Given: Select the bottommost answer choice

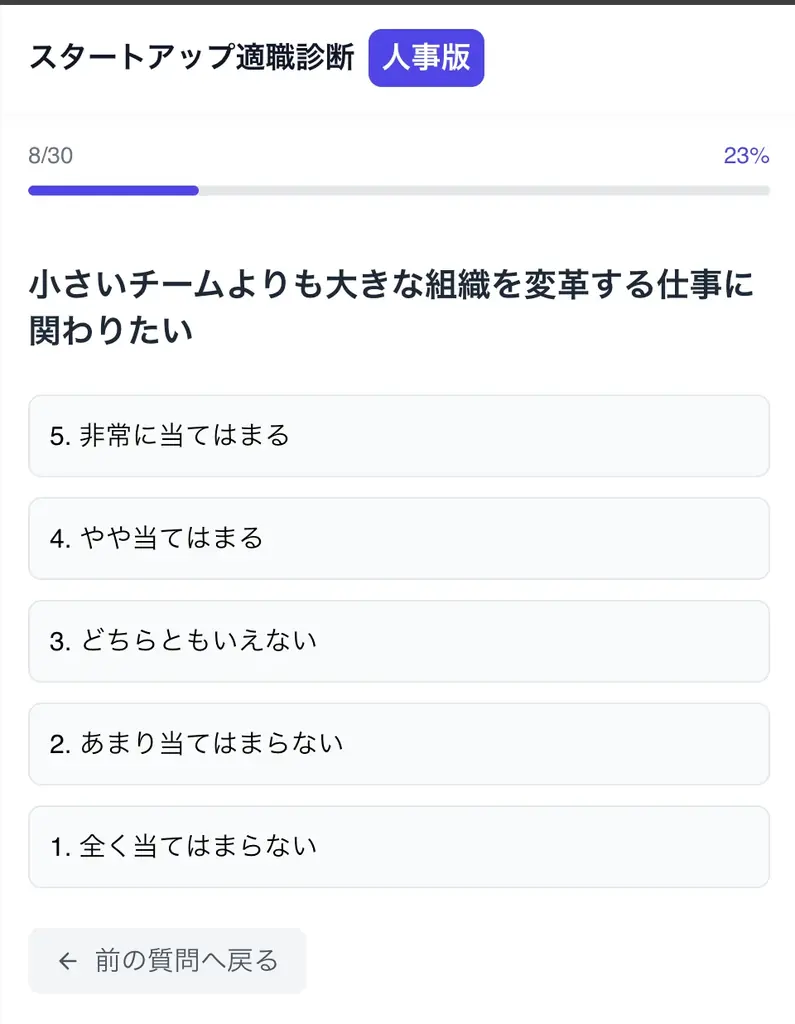Looking at the screenshot, I should coord(397,847).
